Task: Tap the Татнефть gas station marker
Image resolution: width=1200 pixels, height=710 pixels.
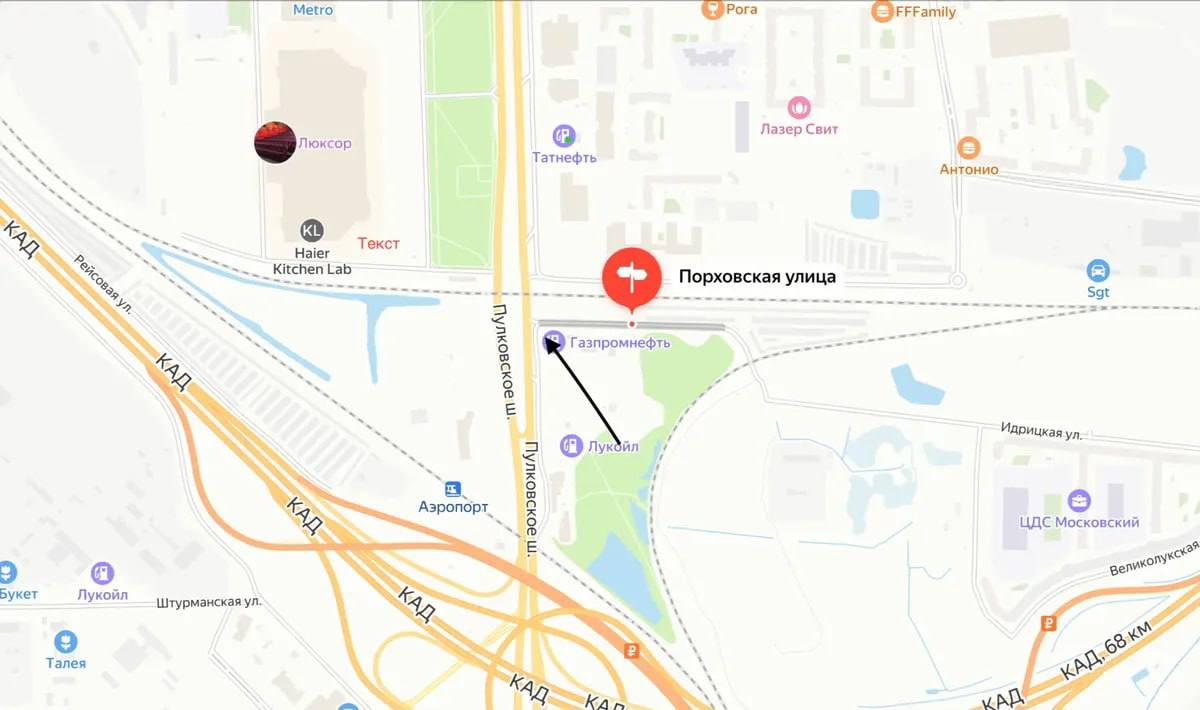Action: click(x=564, y=135)
